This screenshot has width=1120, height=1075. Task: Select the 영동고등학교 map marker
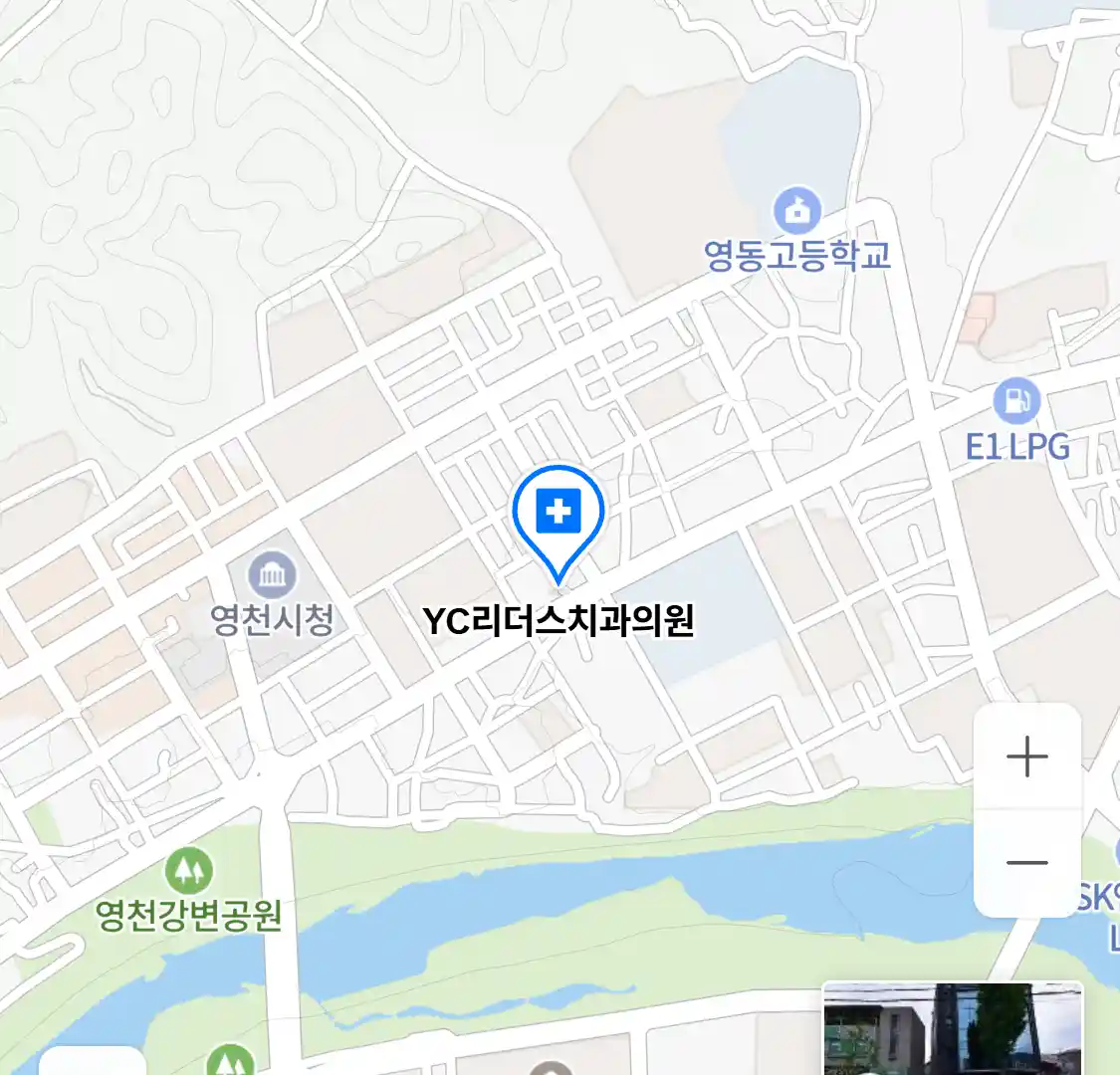[797, 211]
